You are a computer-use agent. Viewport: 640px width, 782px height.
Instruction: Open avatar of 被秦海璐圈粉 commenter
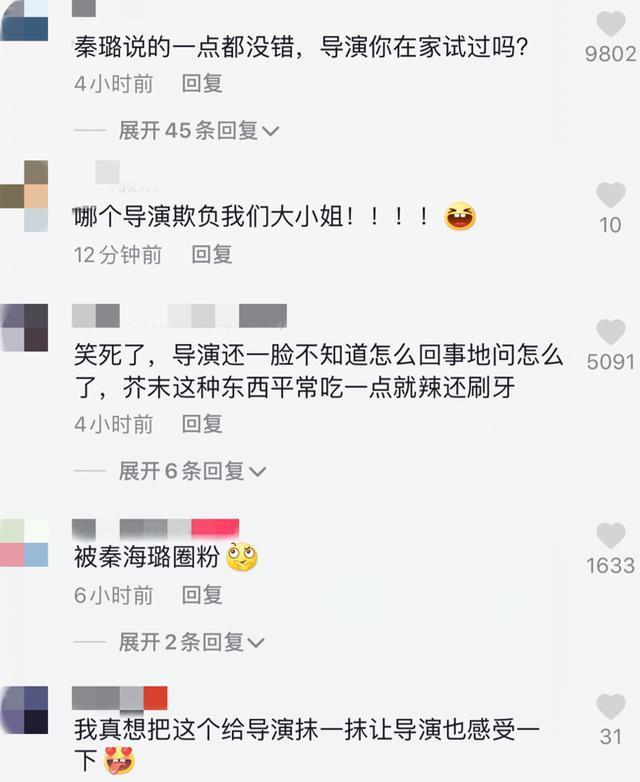click(x=24, y=542)
